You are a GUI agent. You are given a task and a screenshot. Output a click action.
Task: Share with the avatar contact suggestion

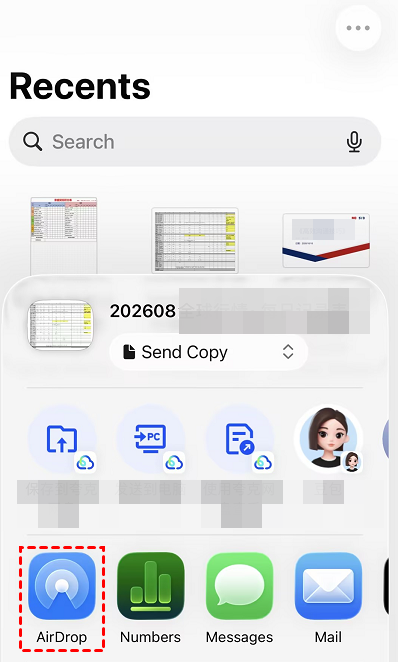(328, 440)
